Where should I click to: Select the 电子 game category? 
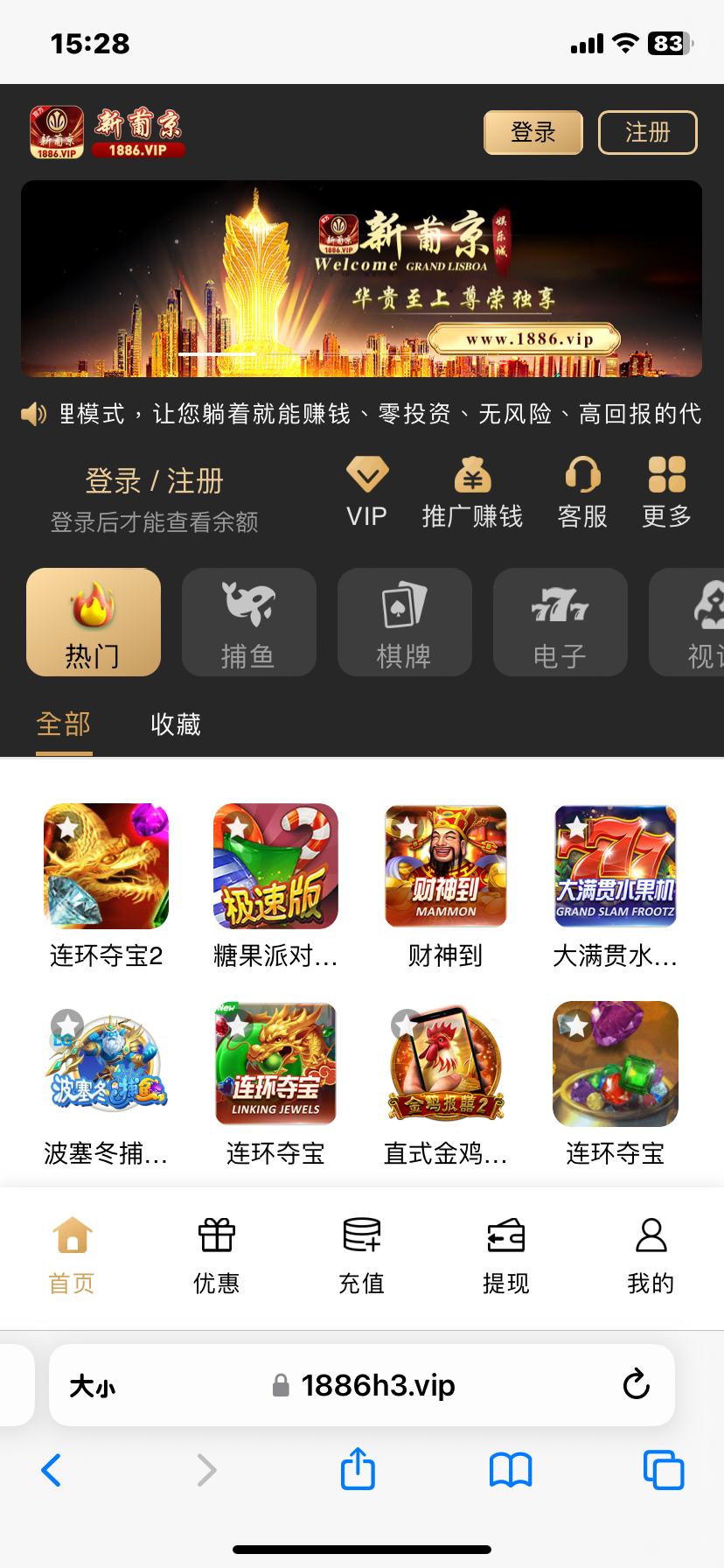pos(560,622)
